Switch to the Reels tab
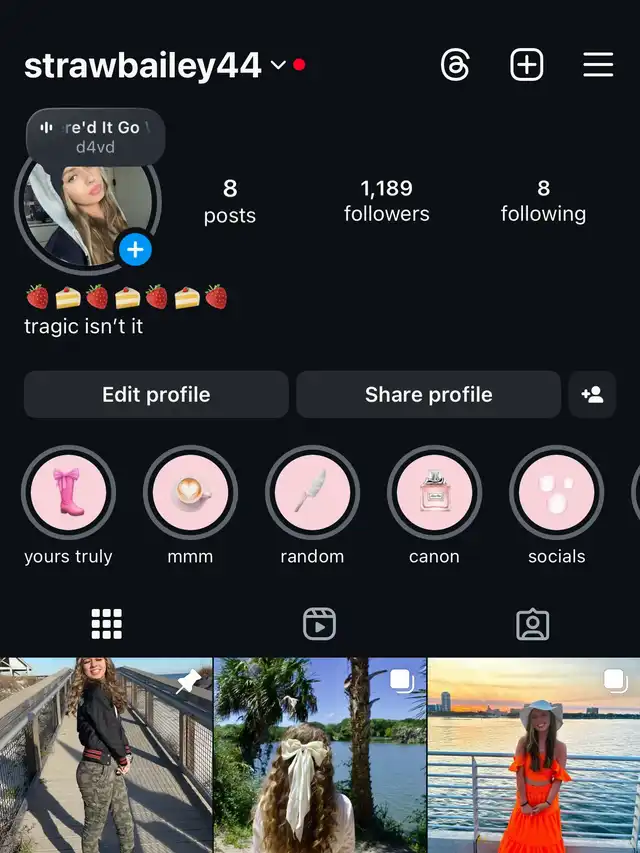Viewport: 640px width, 853px height. [x=319, y=624]
